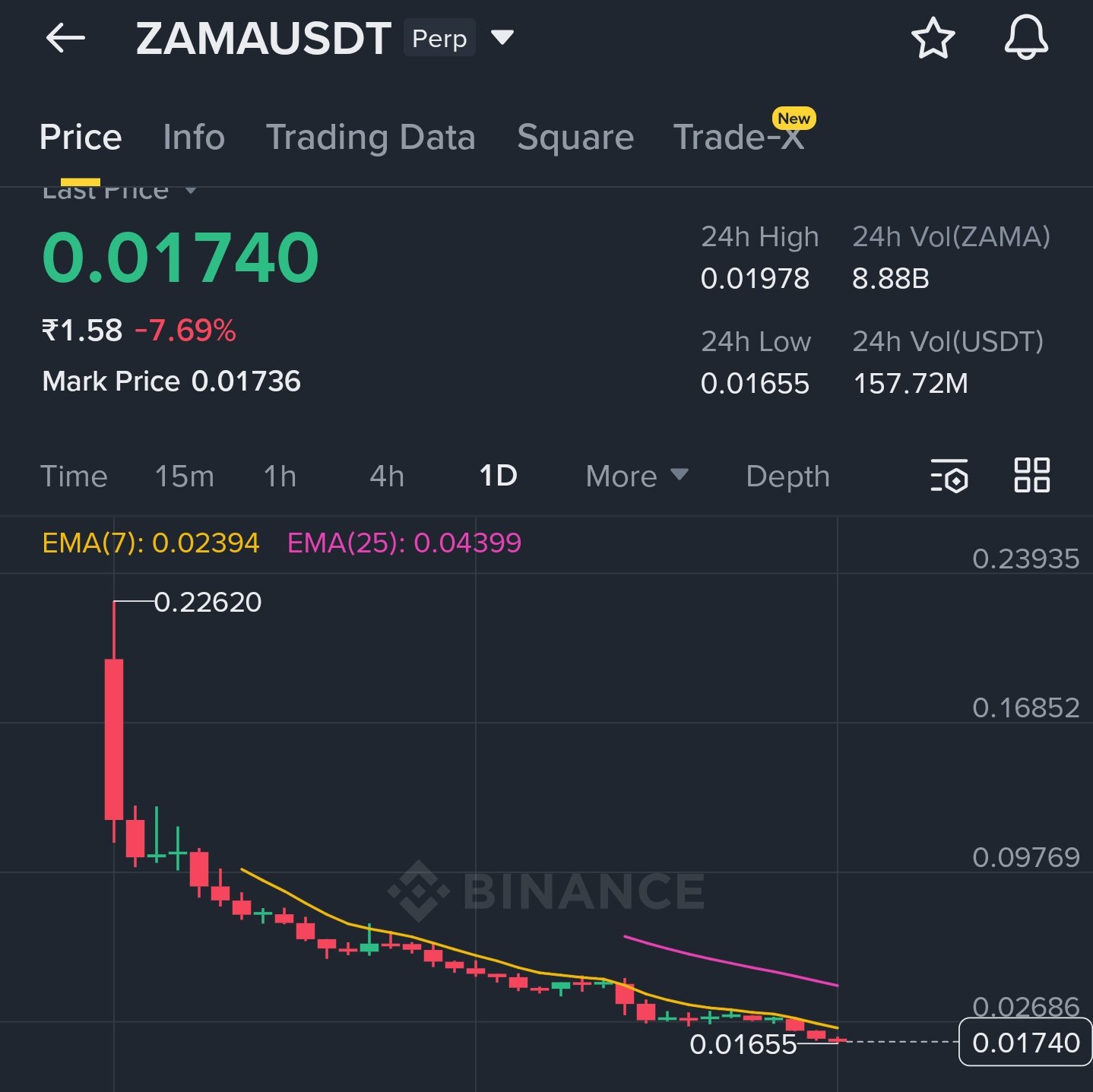Open the Square tab
The width and height of the screenshot is (1093, 1092).
[x=575, y=138]
